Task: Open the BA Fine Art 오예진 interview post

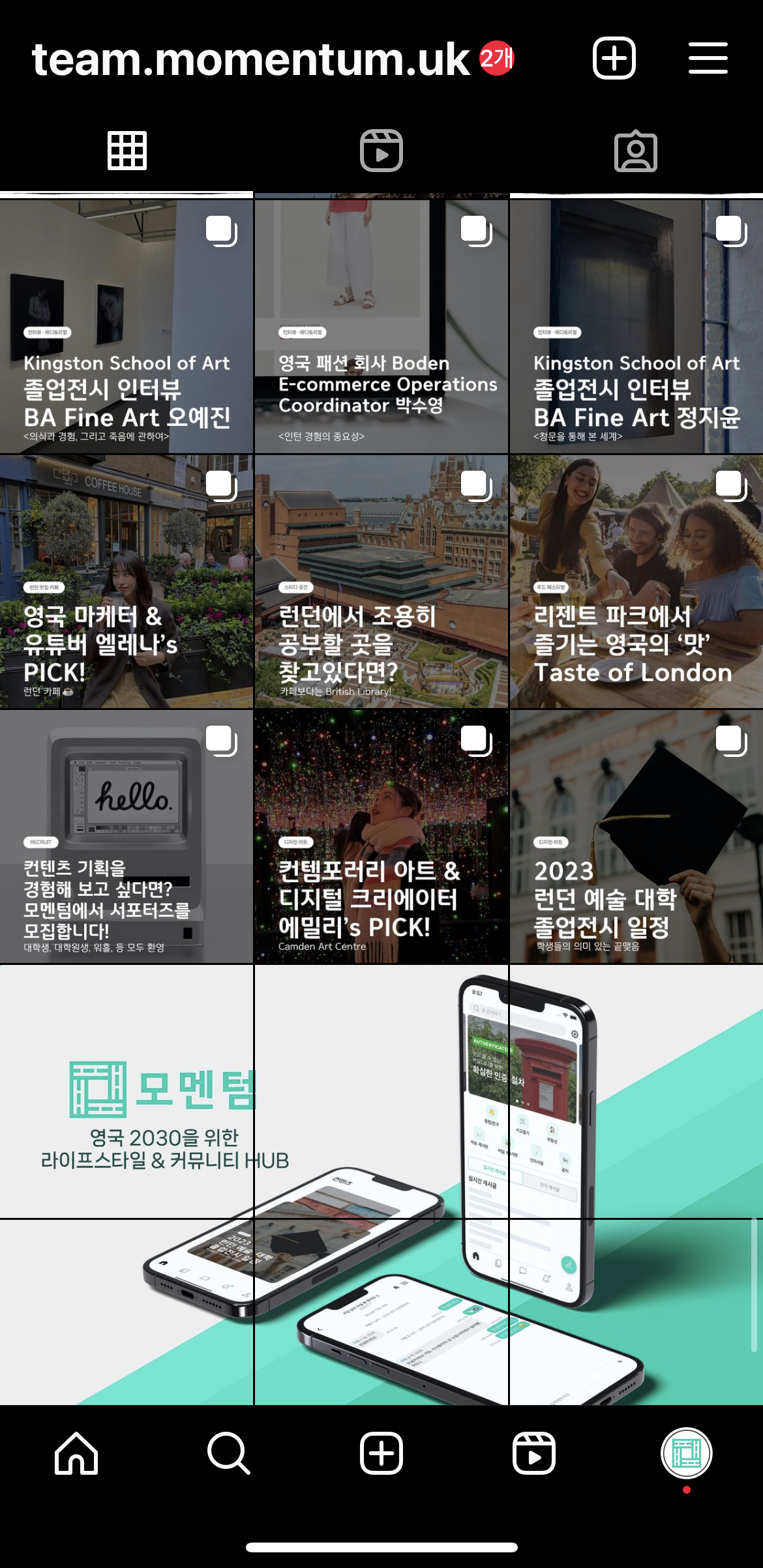Action: click(127, 326)
